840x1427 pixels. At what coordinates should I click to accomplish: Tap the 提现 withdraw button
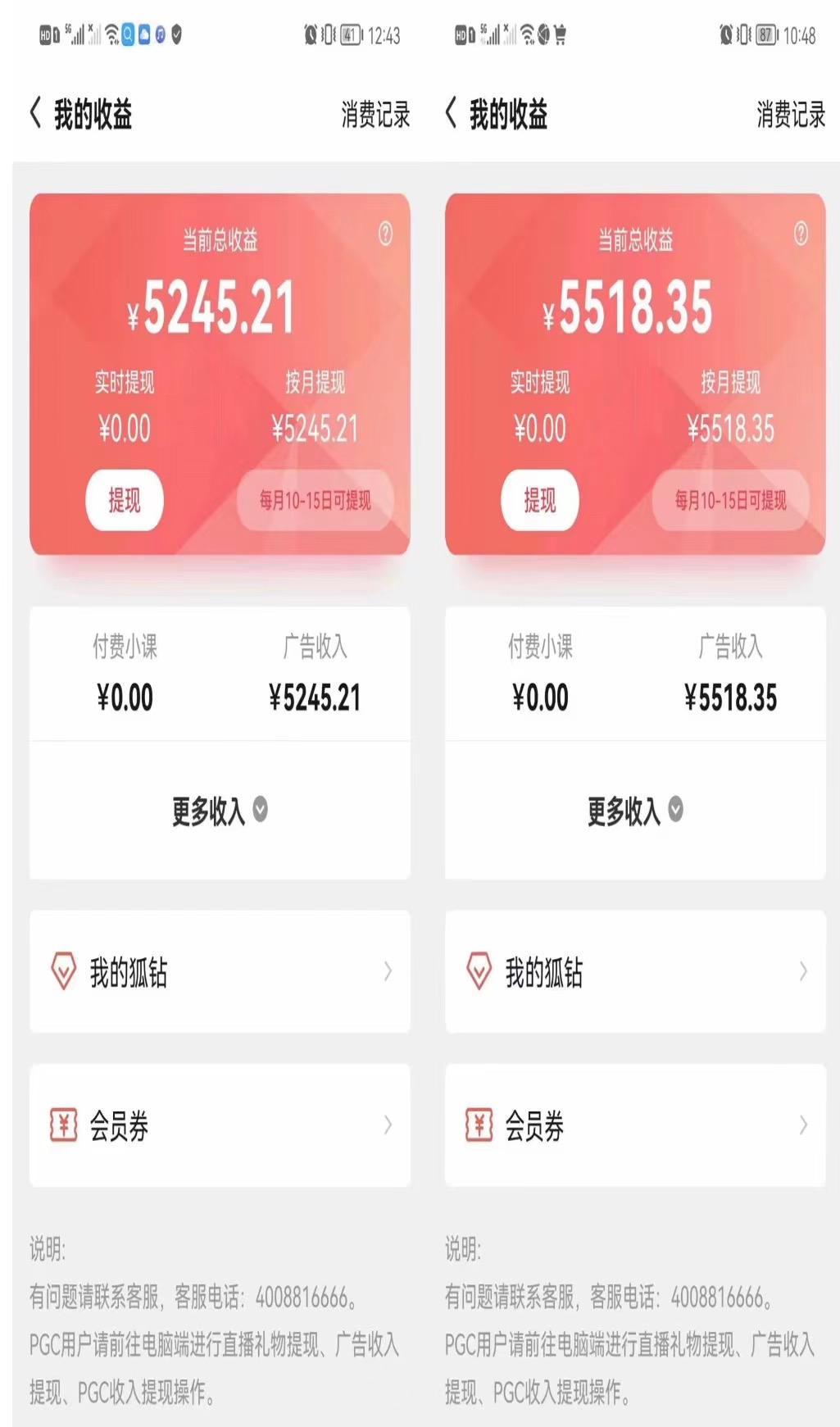tap(124, 499)
